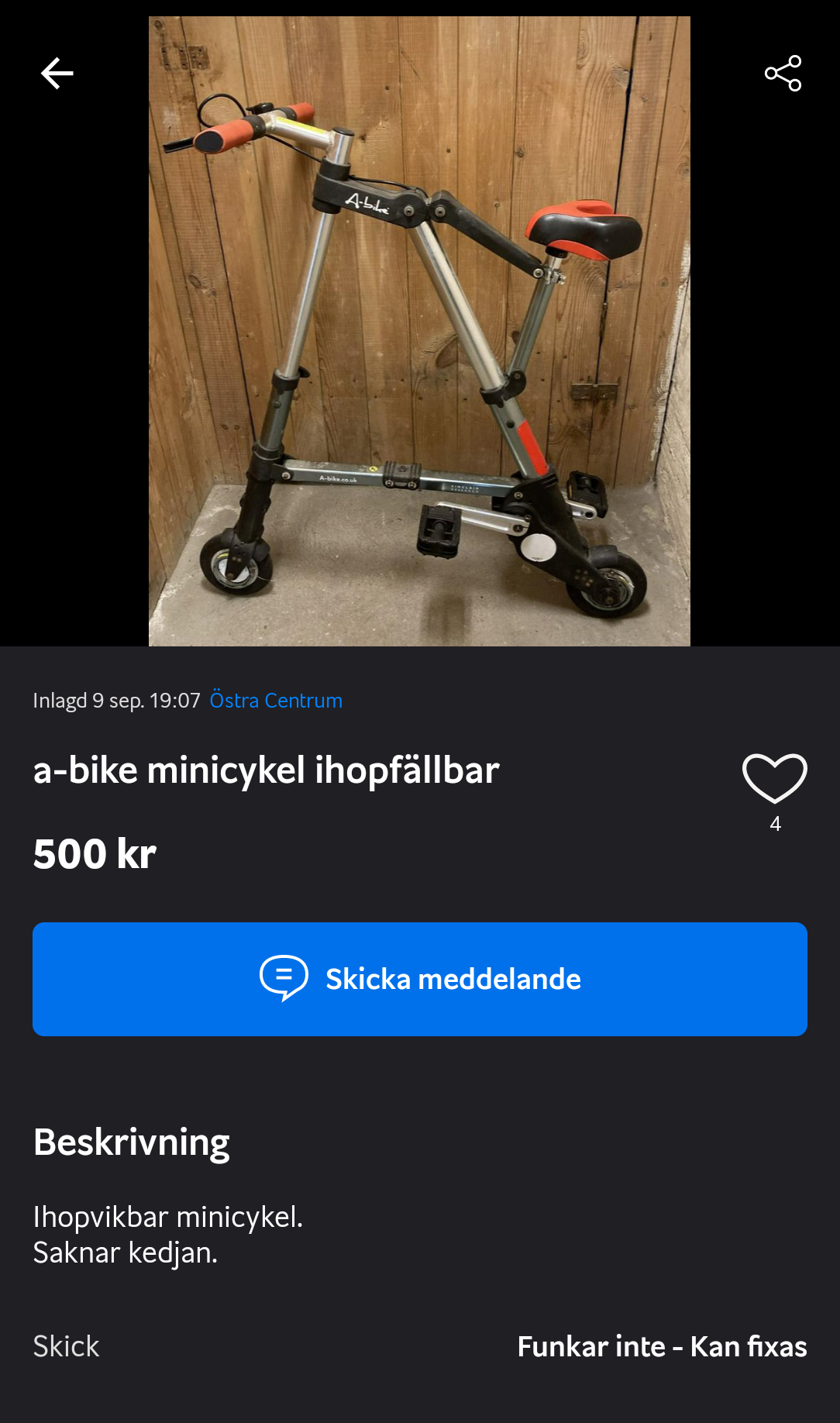Viewport: 840px width, 1423px height.
Task: Open the Skick section label
Action: coord(66,1347)
